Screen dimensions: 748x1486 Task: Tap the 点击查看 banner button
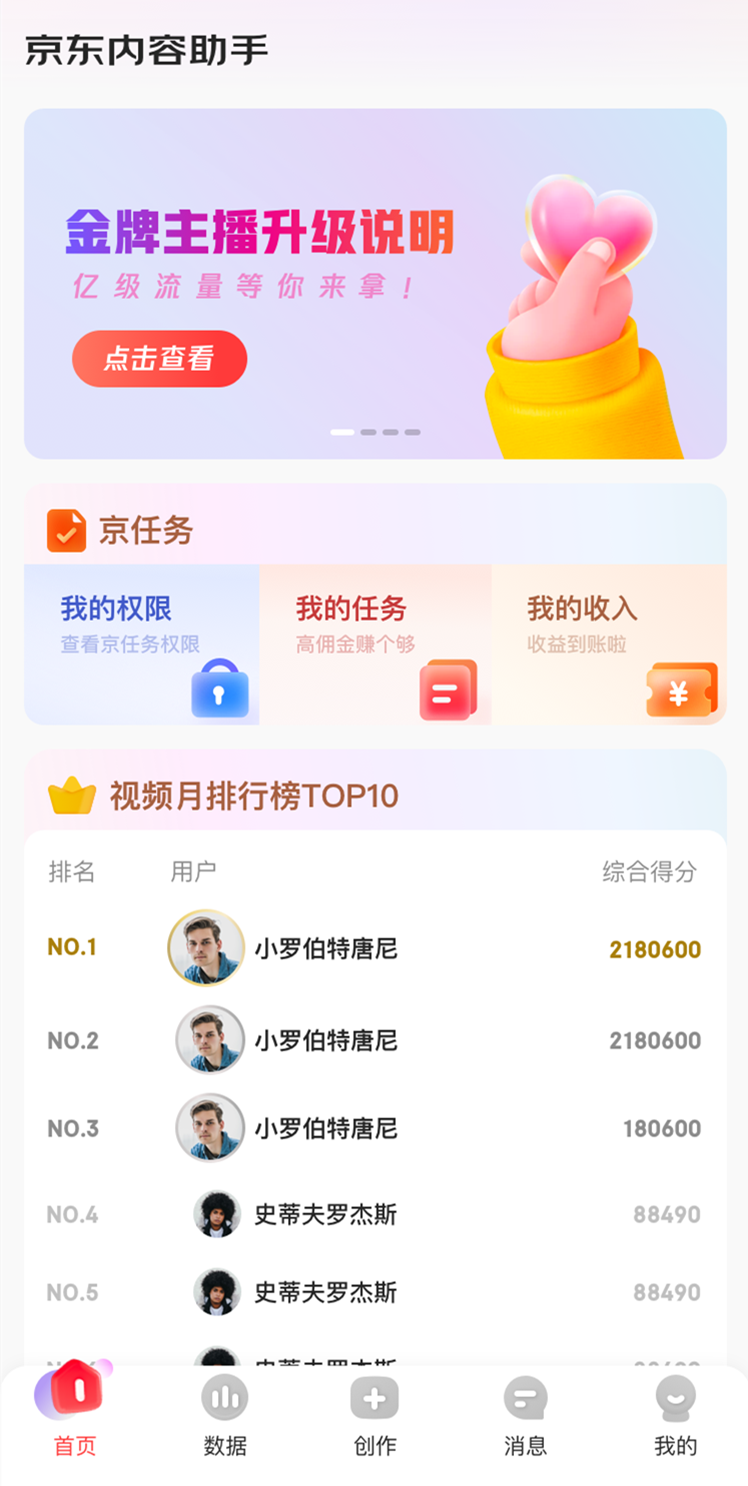coord(159,358)
